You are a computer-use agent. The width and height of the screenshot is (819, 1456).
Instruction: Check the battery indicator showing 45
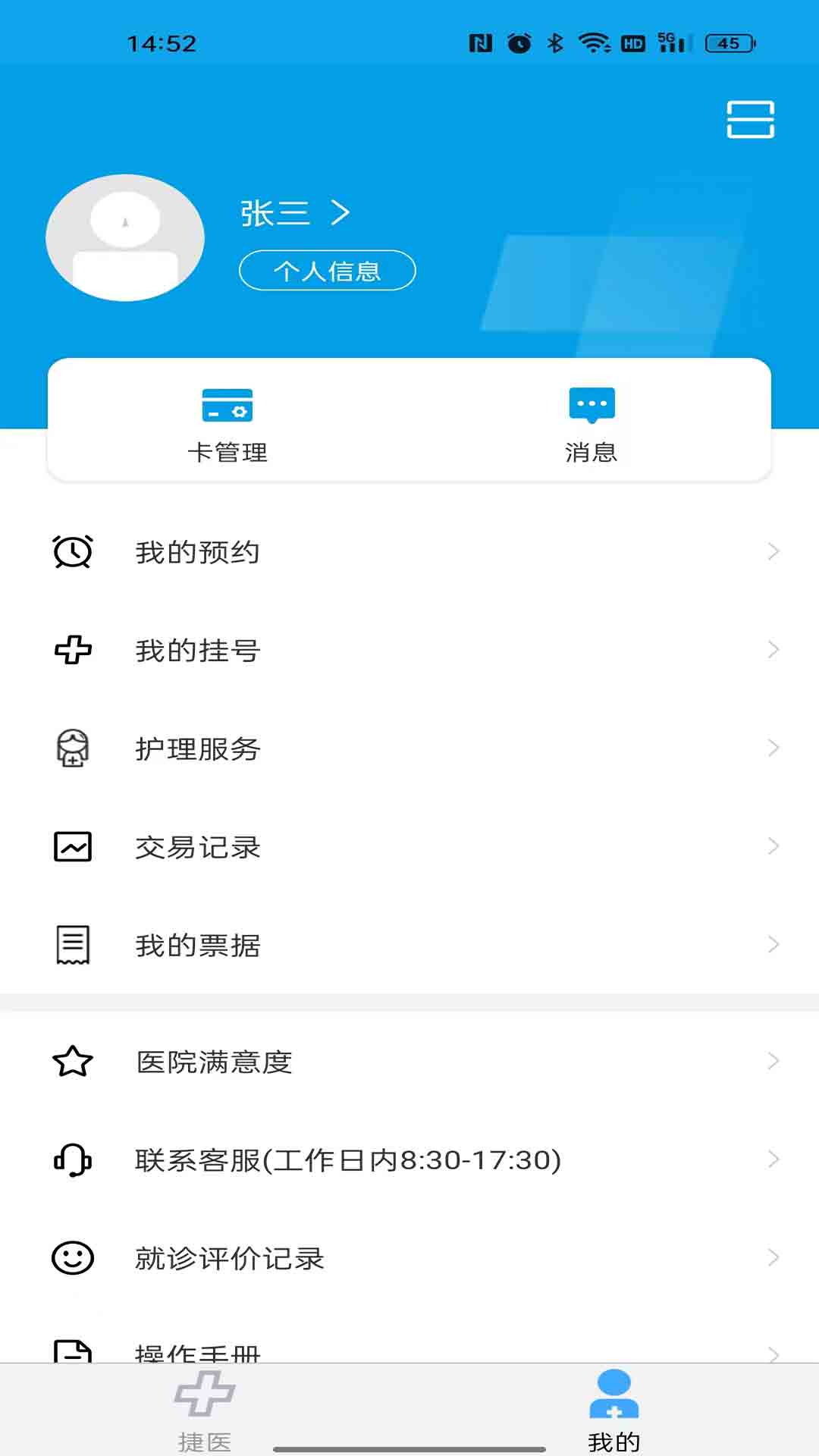(x=730, y=43)
